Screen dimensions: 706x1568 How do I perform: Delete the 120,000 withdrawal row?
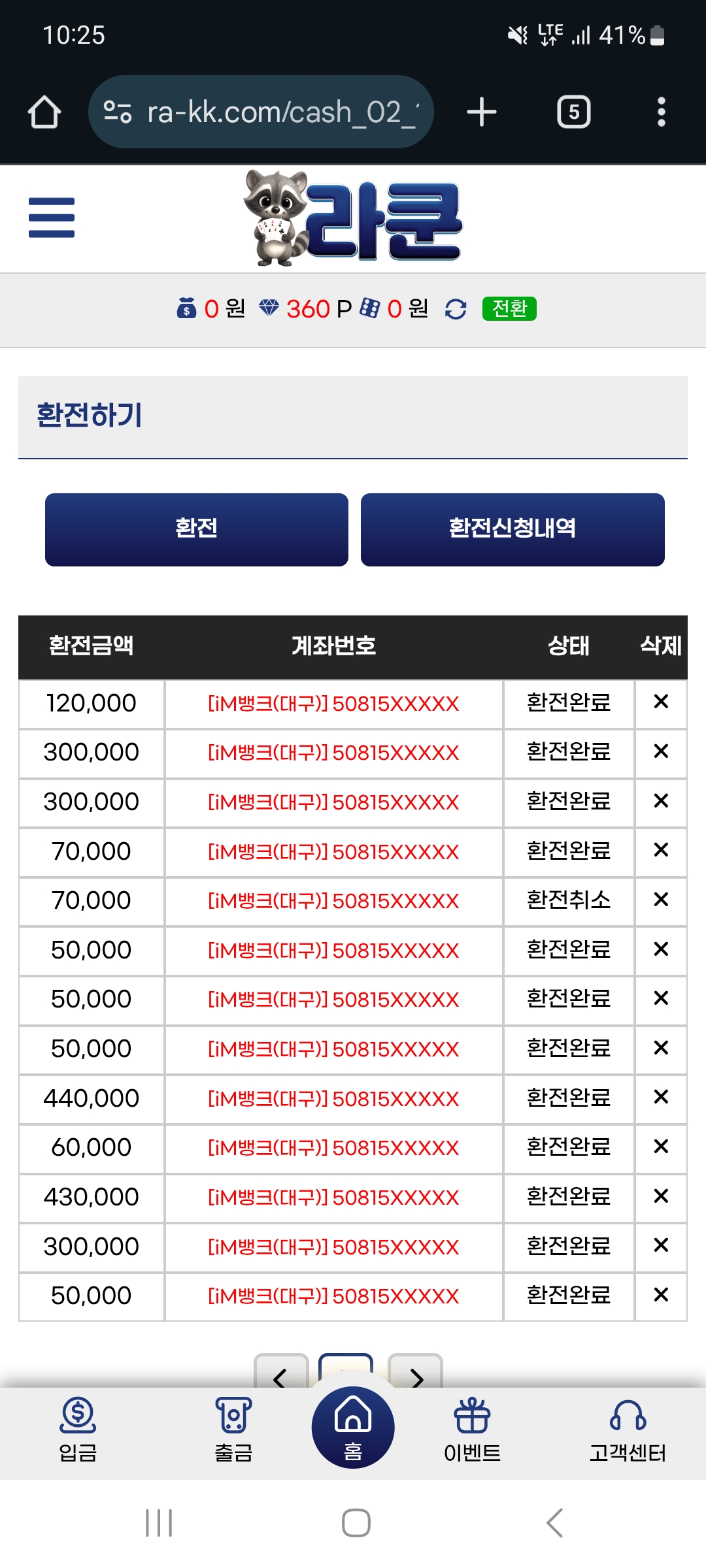(x=661, y=702)
